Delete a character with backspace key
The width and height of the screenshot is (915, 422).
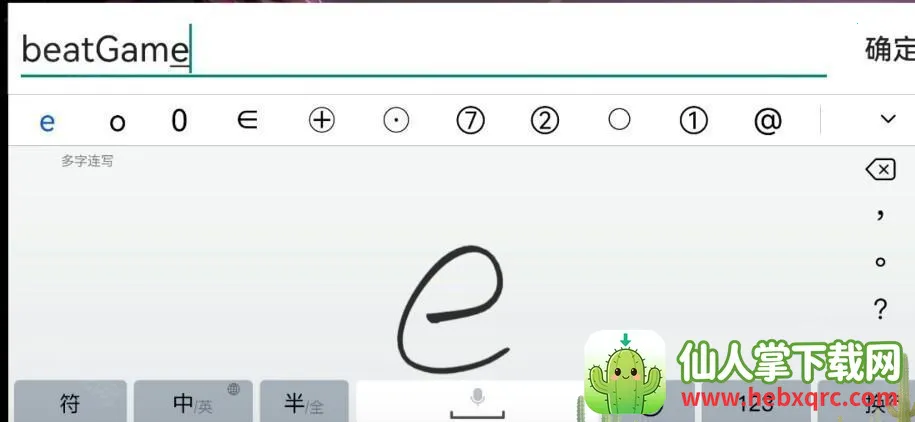(880, 170)
